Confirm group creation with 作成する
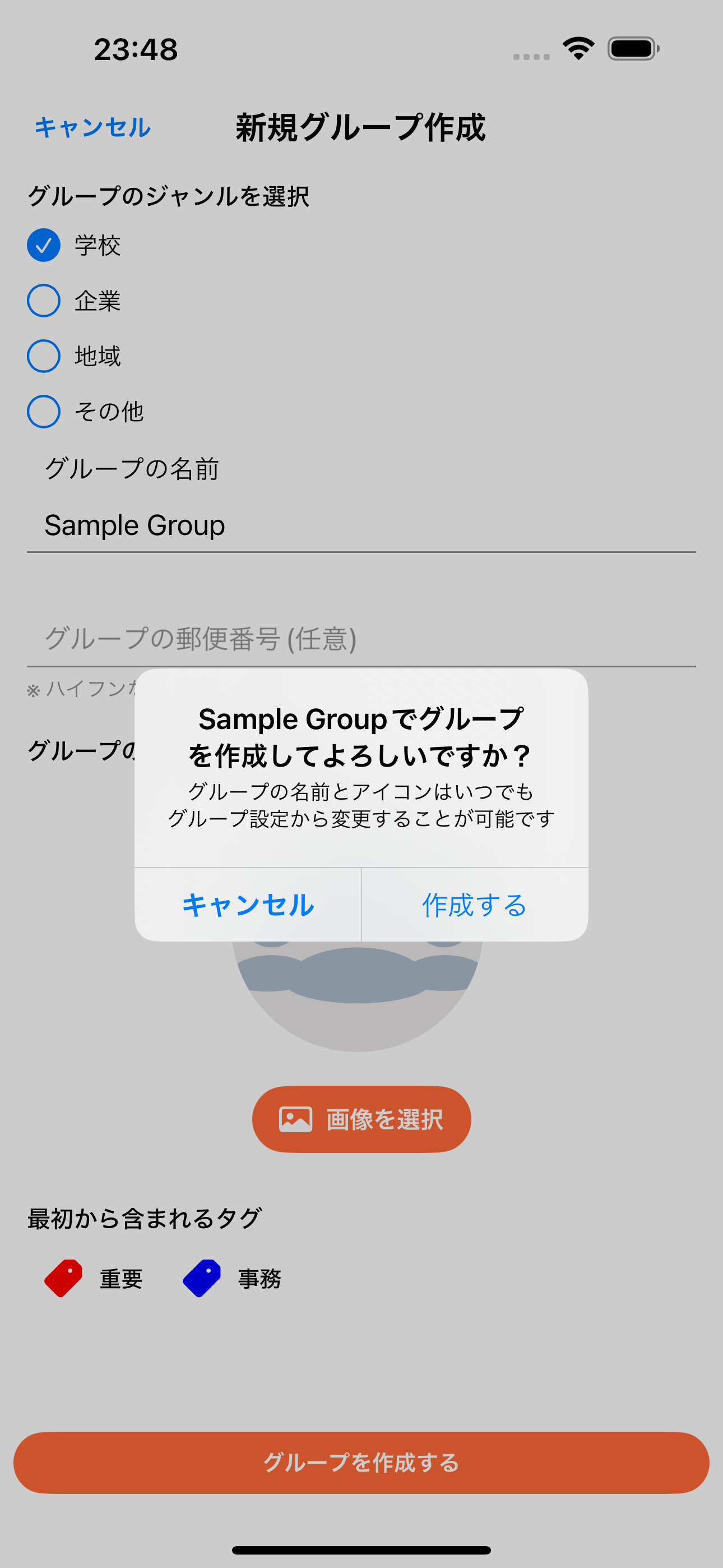Viewport: 723px width, 1568px height. pos(474,906)
